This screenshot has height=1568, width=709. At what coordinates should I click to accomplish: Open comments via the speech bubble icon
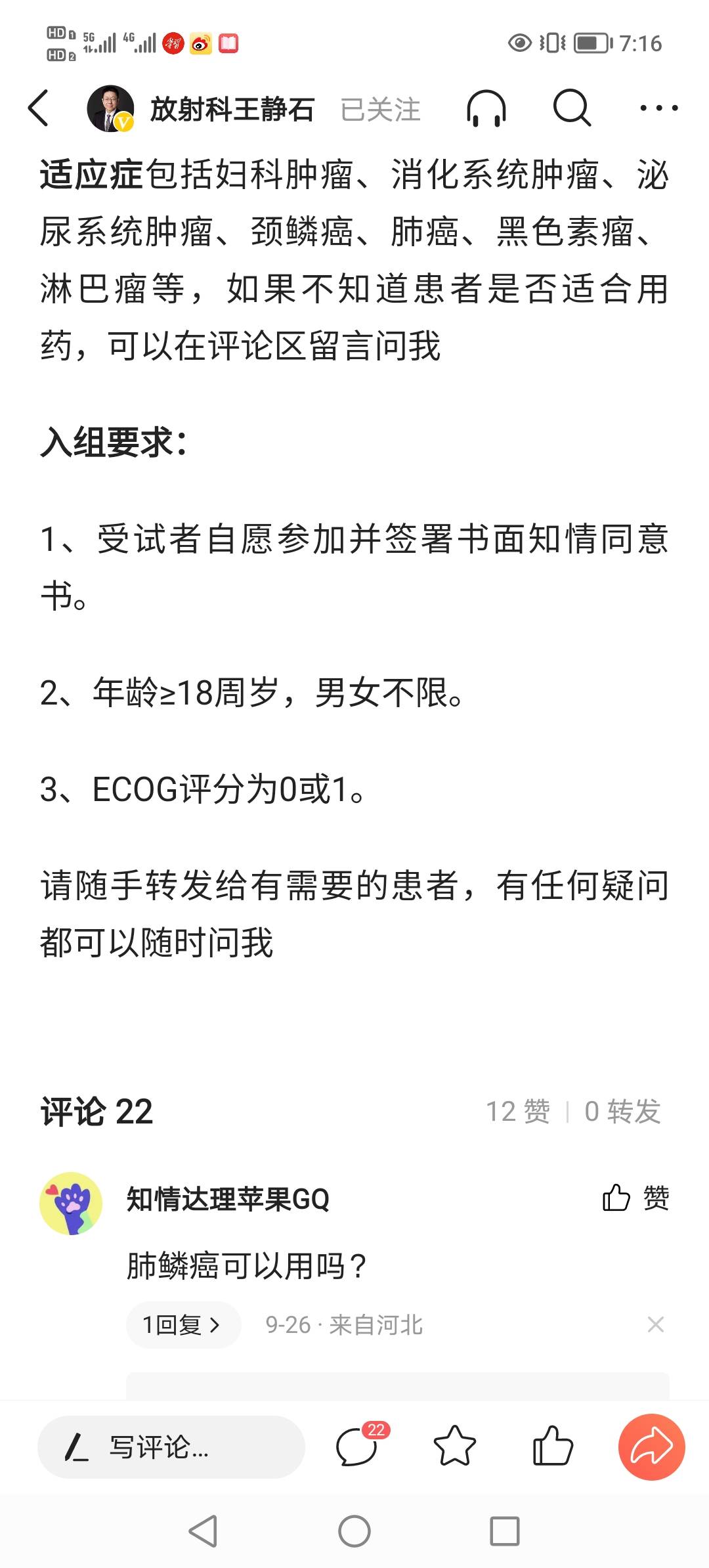(x=356, y=1452)
